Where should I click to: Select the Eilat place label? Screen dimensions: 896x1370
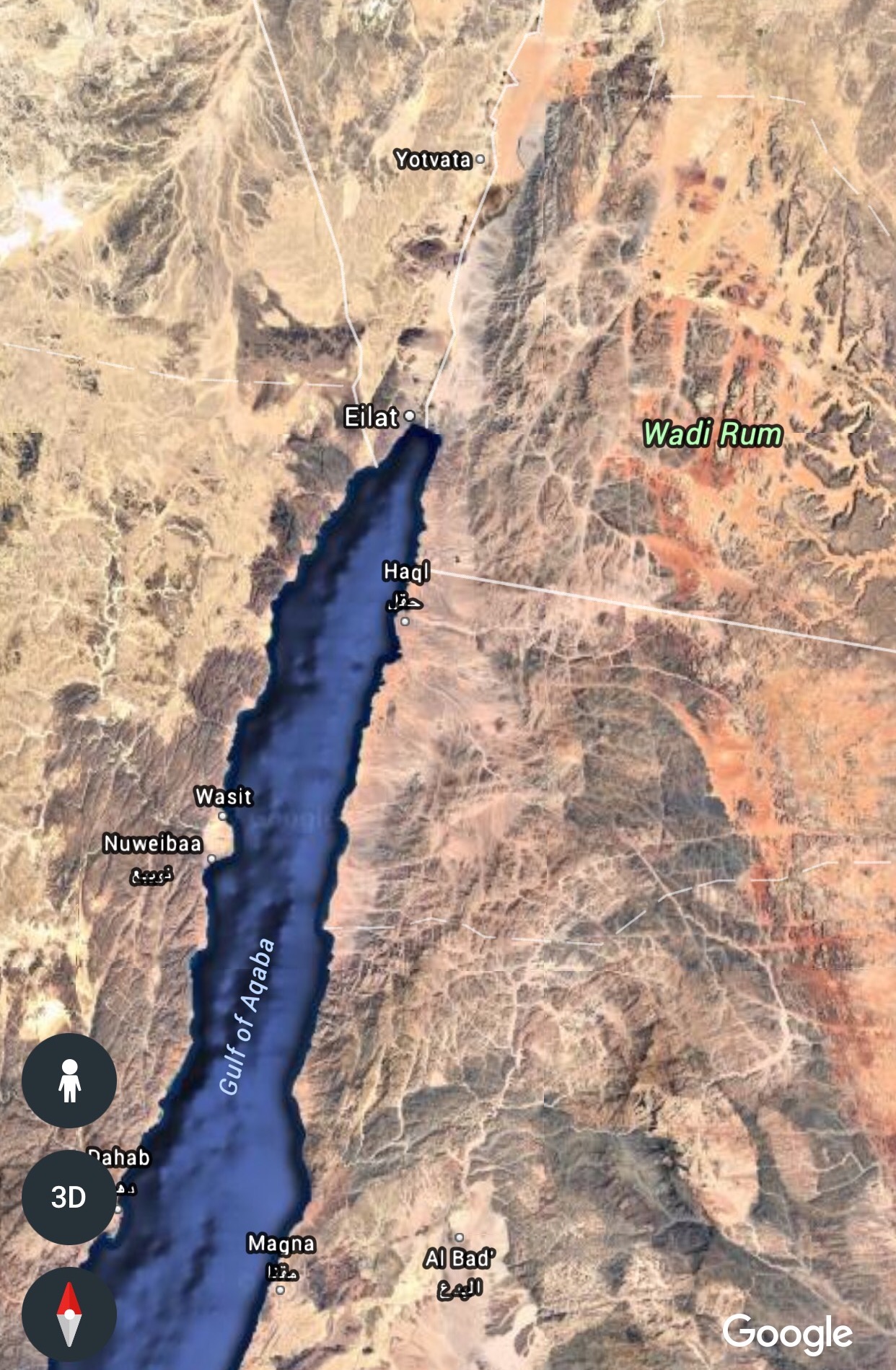372,417
